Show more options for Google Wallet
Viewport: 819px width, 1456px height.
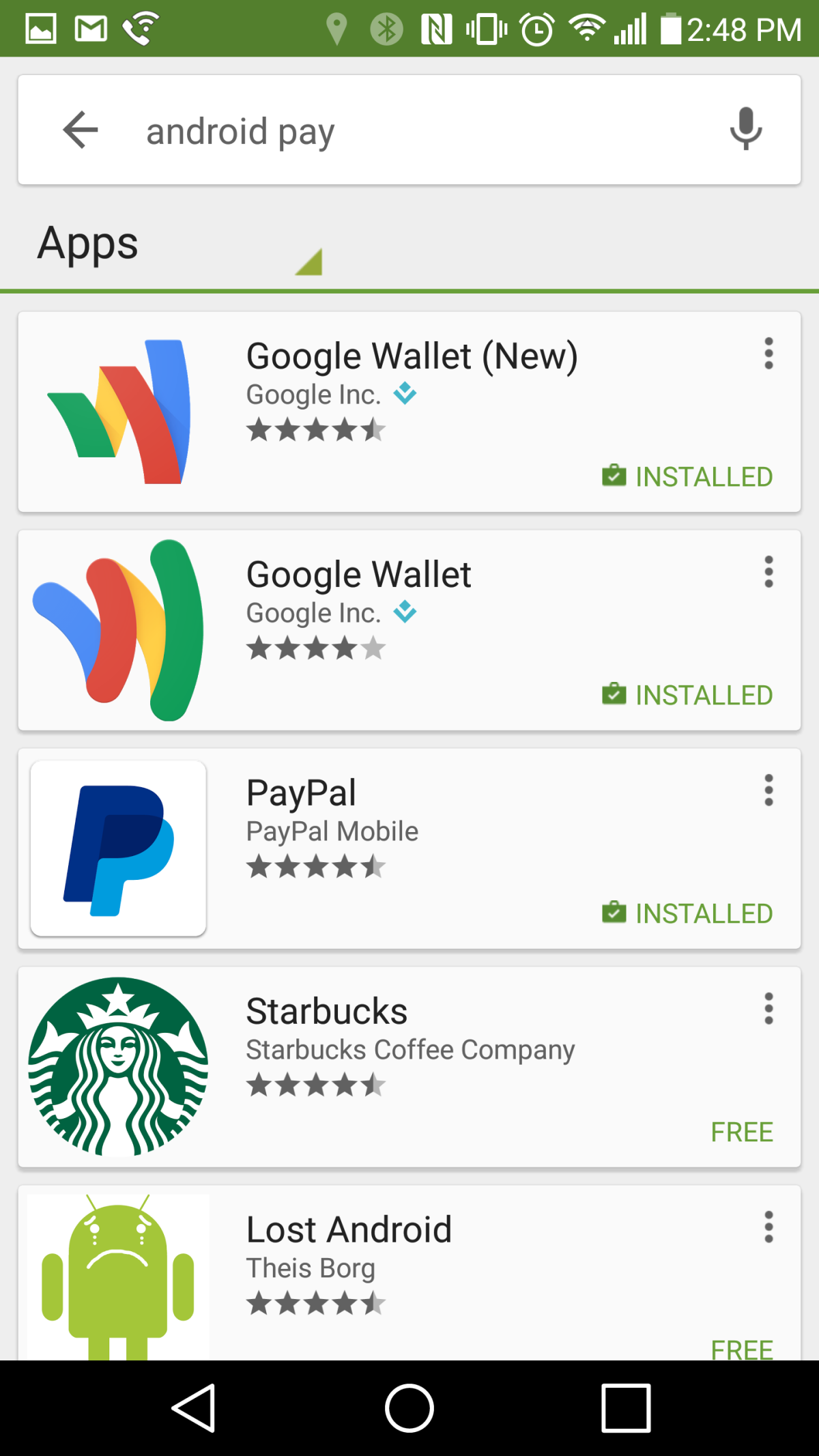[768, 572]
